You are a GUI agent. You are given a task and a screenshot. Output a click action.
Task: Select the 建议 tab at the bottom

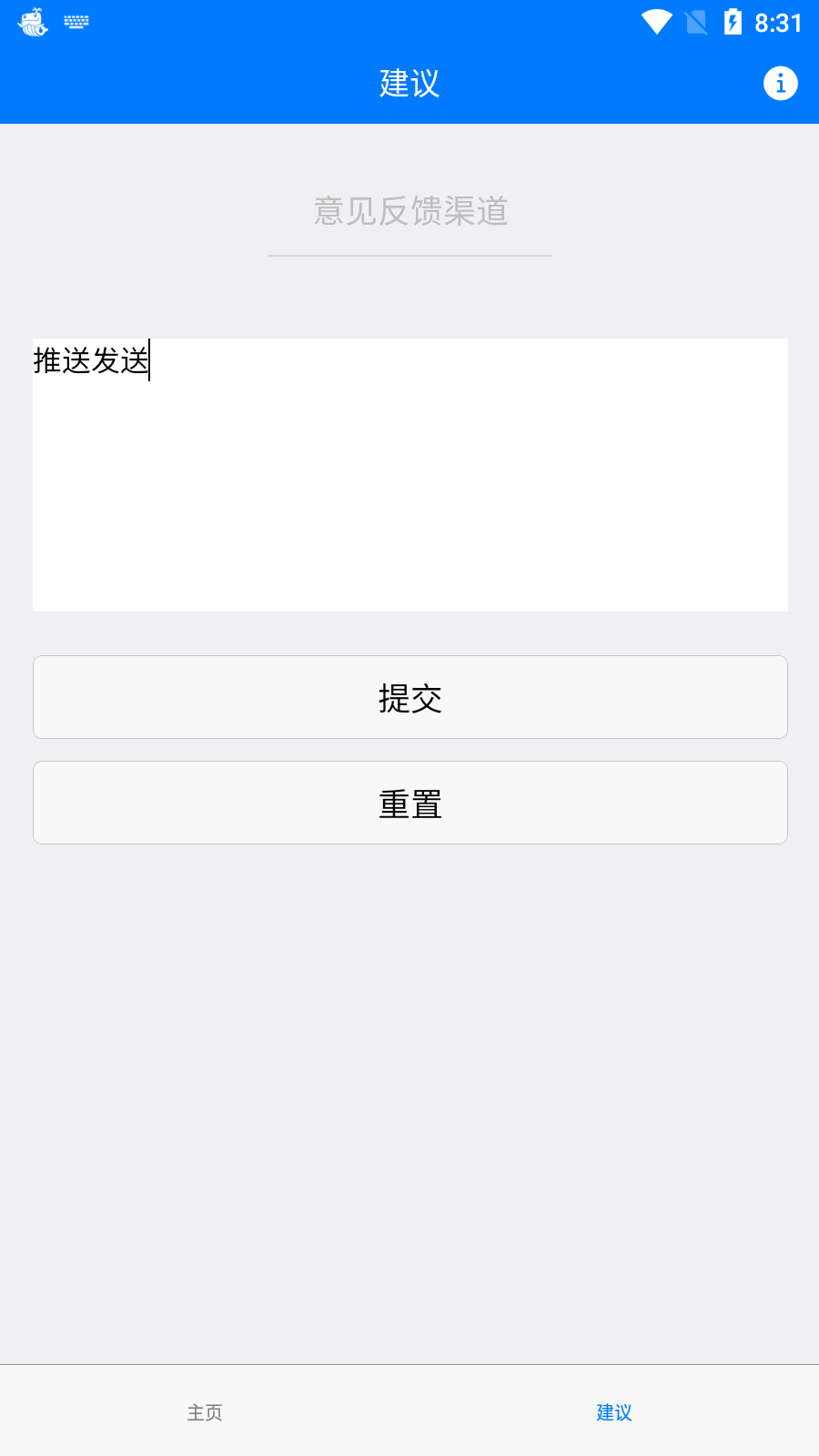point(613,1412)
